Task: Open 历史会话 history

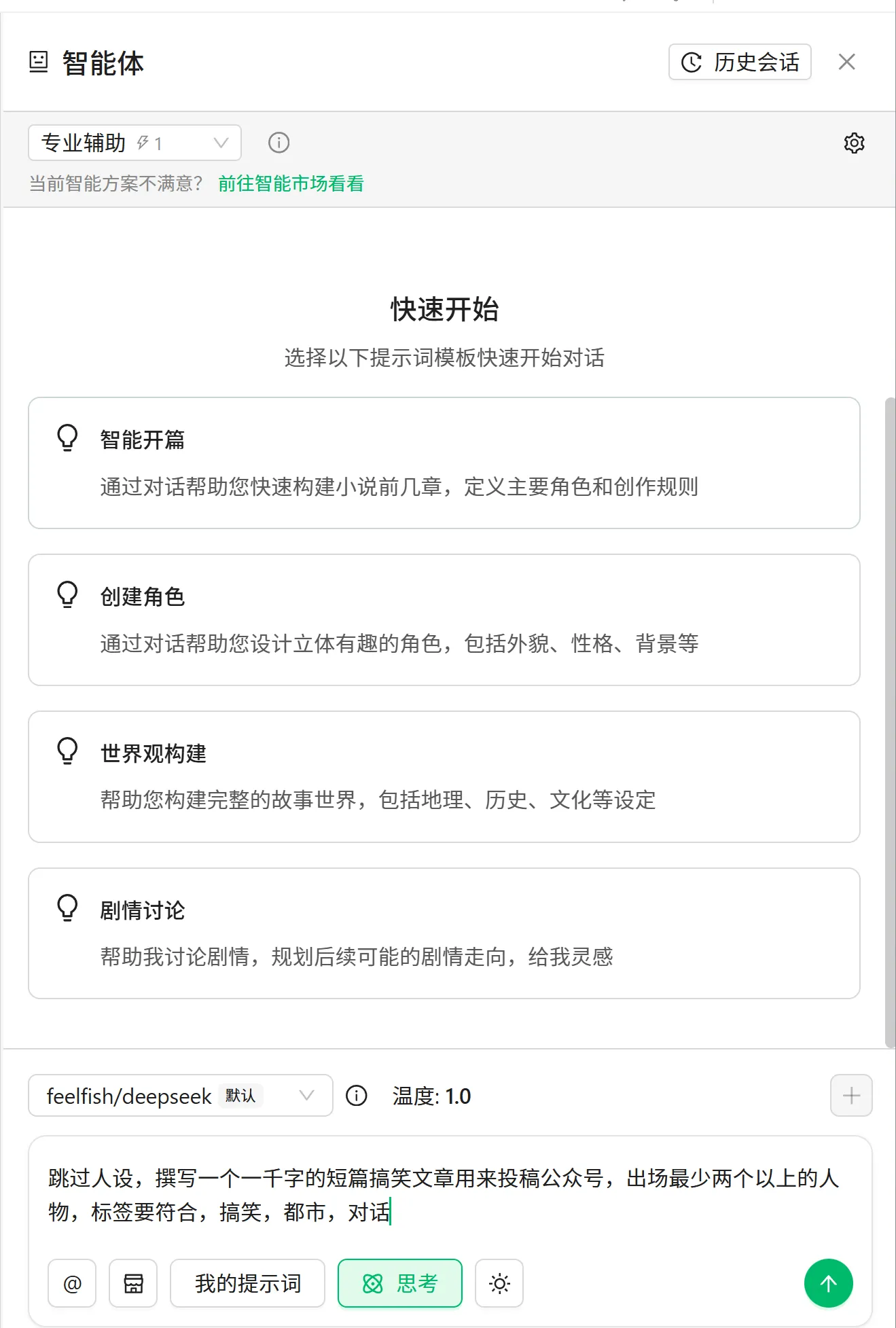Action: (740, 62)
